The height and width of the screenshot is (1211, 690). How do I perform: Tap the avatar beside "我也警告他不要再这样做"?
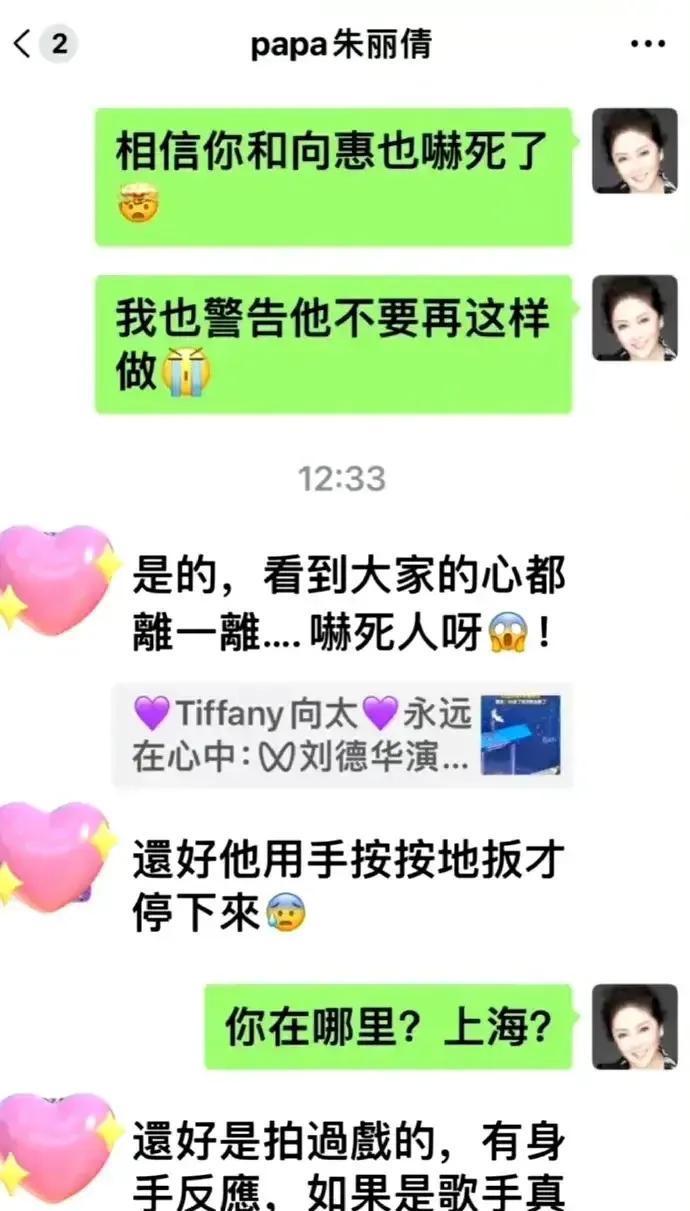(x=634, y=318)
